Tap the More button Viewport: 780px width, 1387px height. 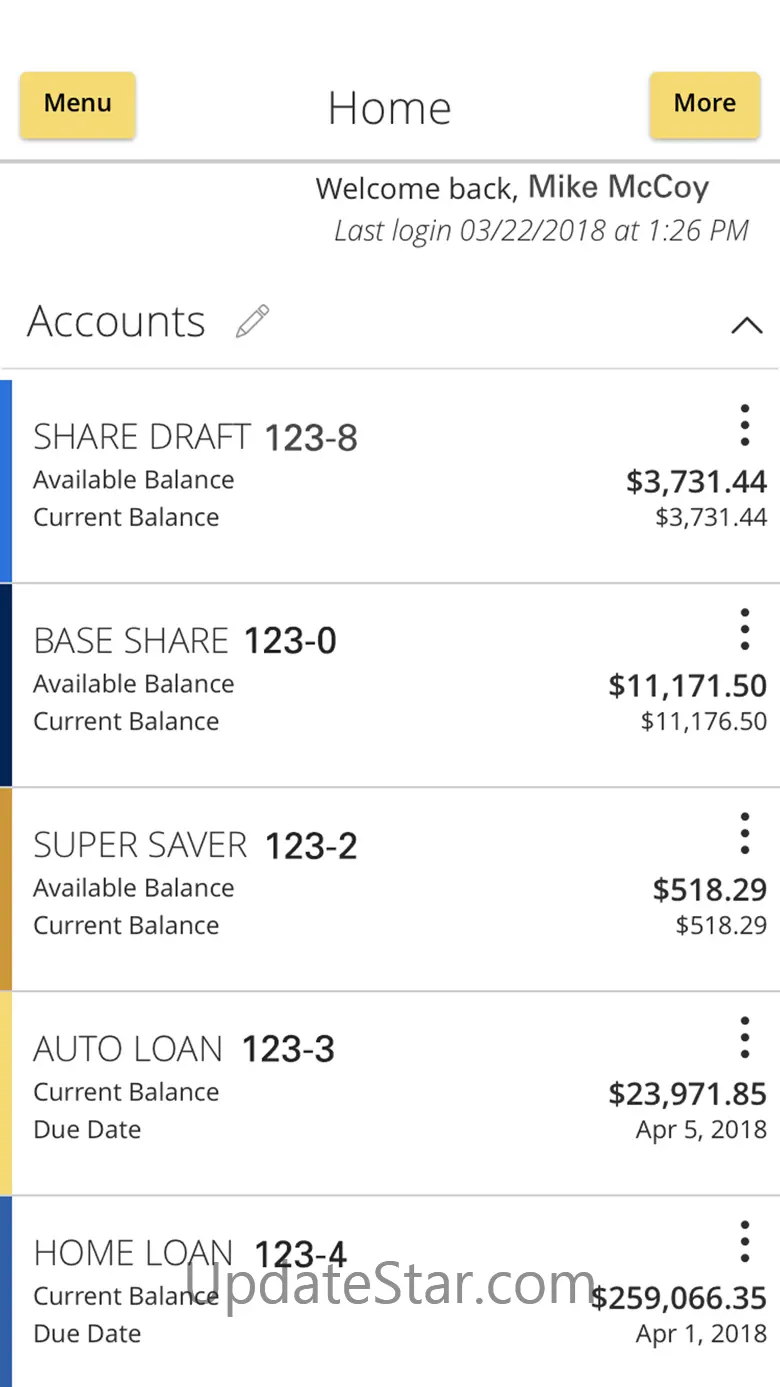(704, 104)
